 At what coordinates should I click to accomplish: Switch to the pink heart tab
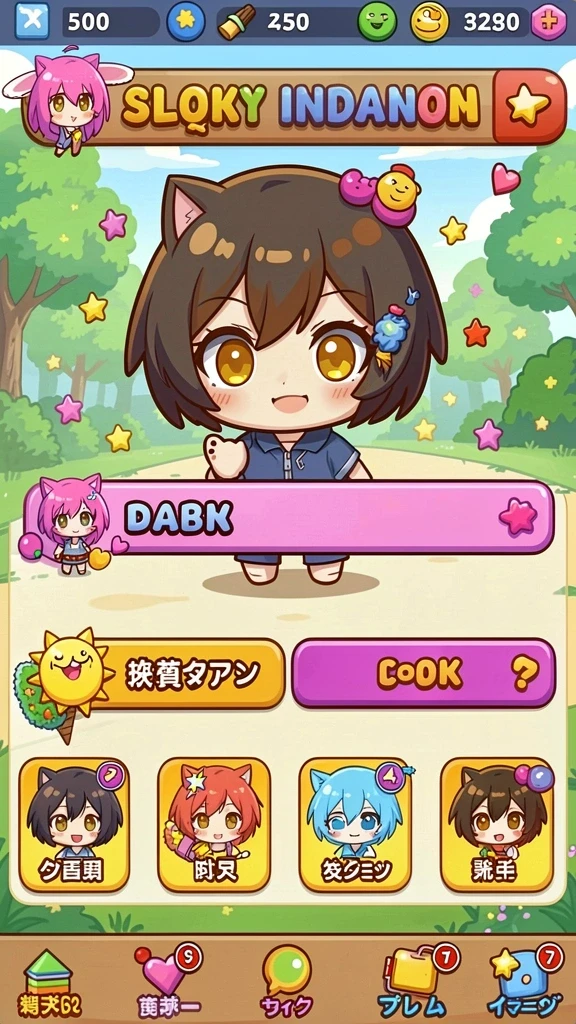[x=165, y=982]
